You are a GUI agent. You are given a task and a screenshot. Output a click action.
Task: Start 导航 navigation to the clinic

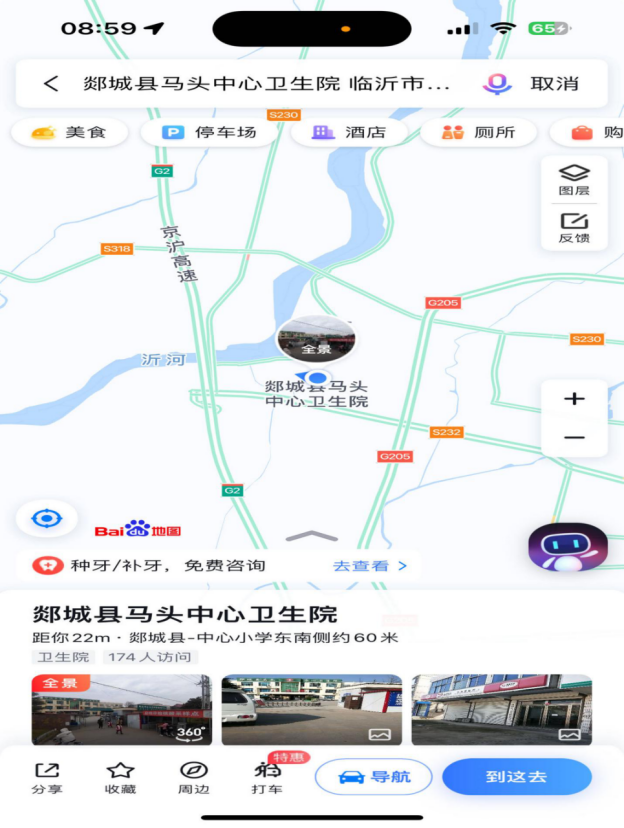[373, 777]
